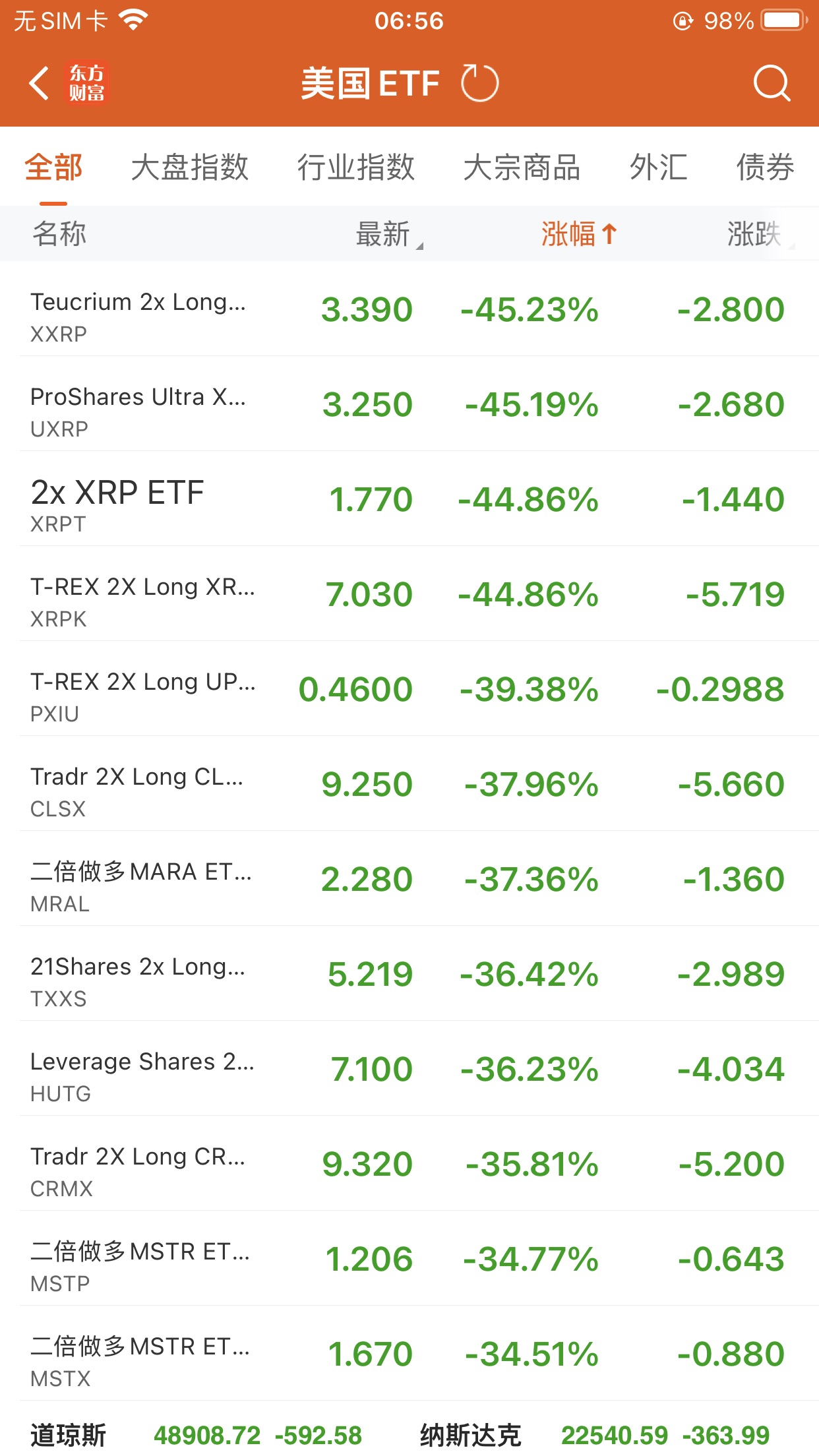Toggle the 涨幅 sort order
Screen dimensions: 819x1456
[x=578, y=234]
